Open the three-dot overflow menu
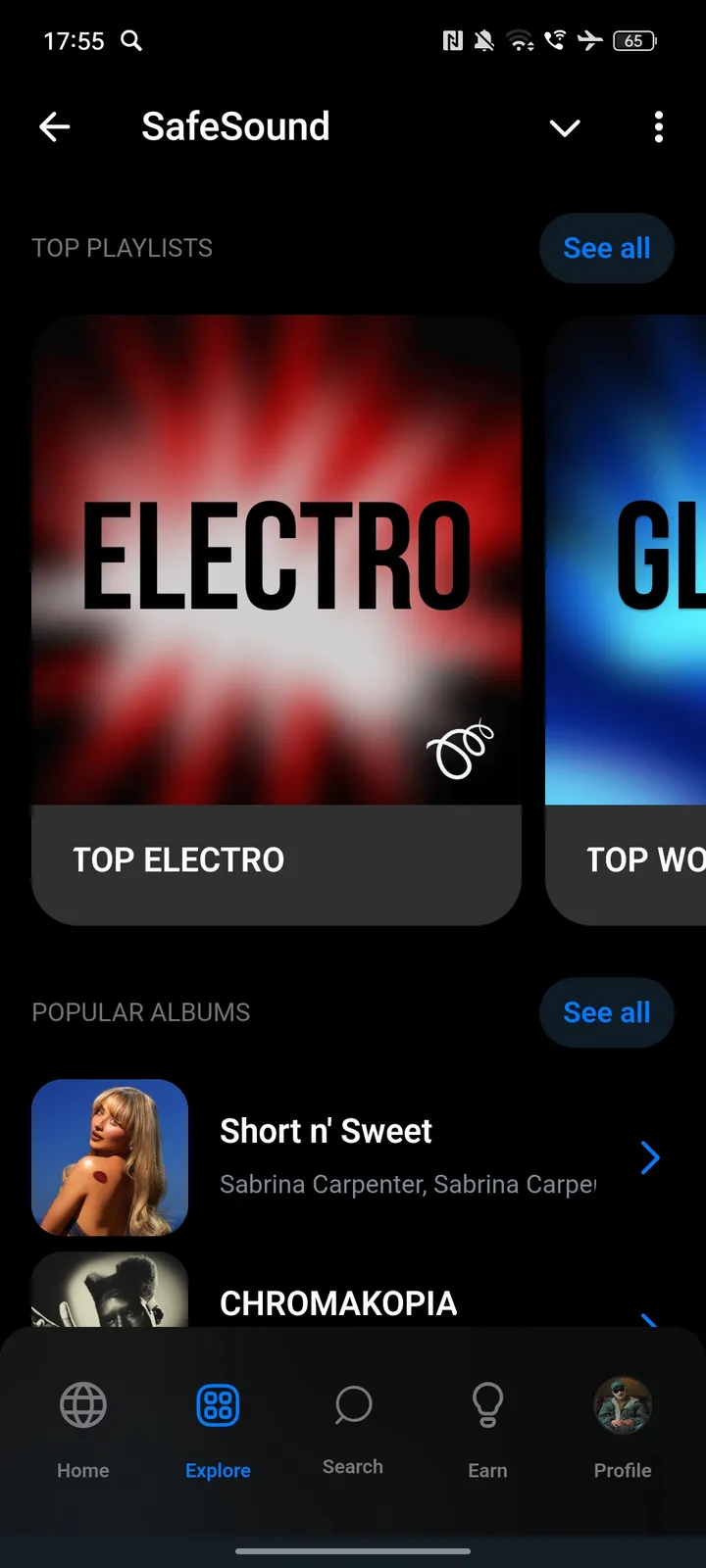The image size is (706, 1568). click(x=658, y=126)
